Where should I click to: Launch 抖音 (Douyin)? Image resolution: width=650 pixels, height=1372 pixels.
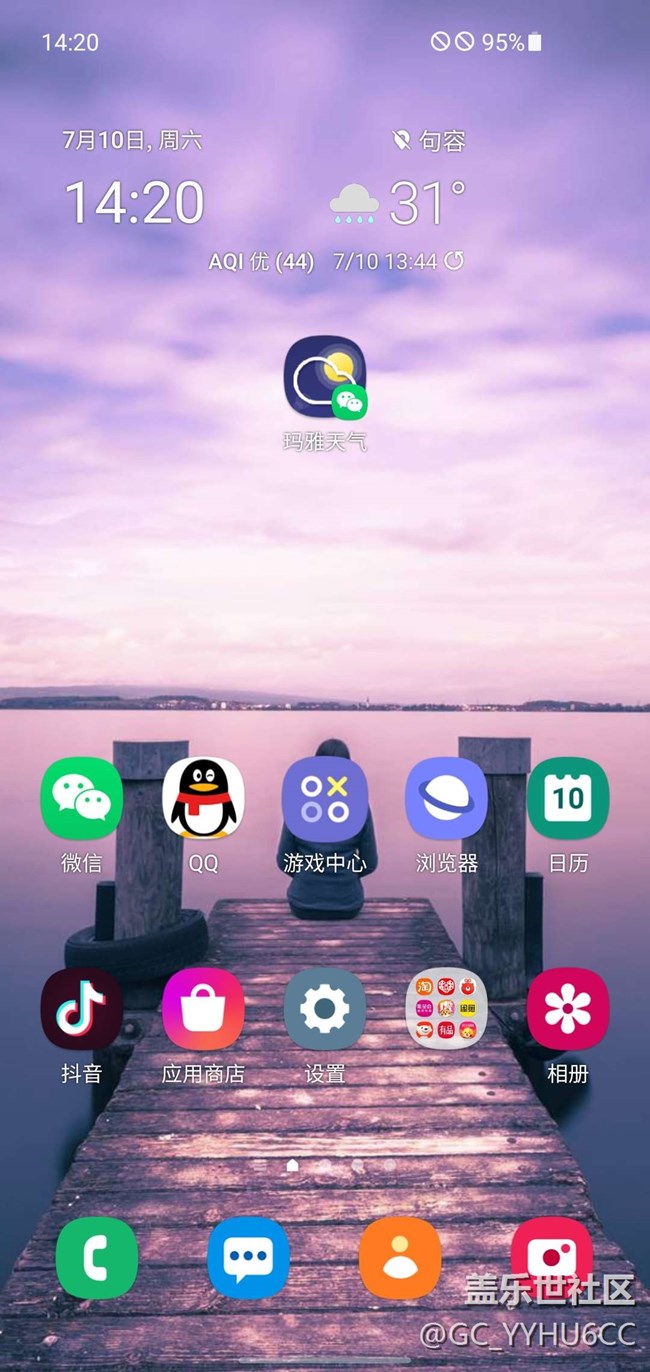point(81,1009)
